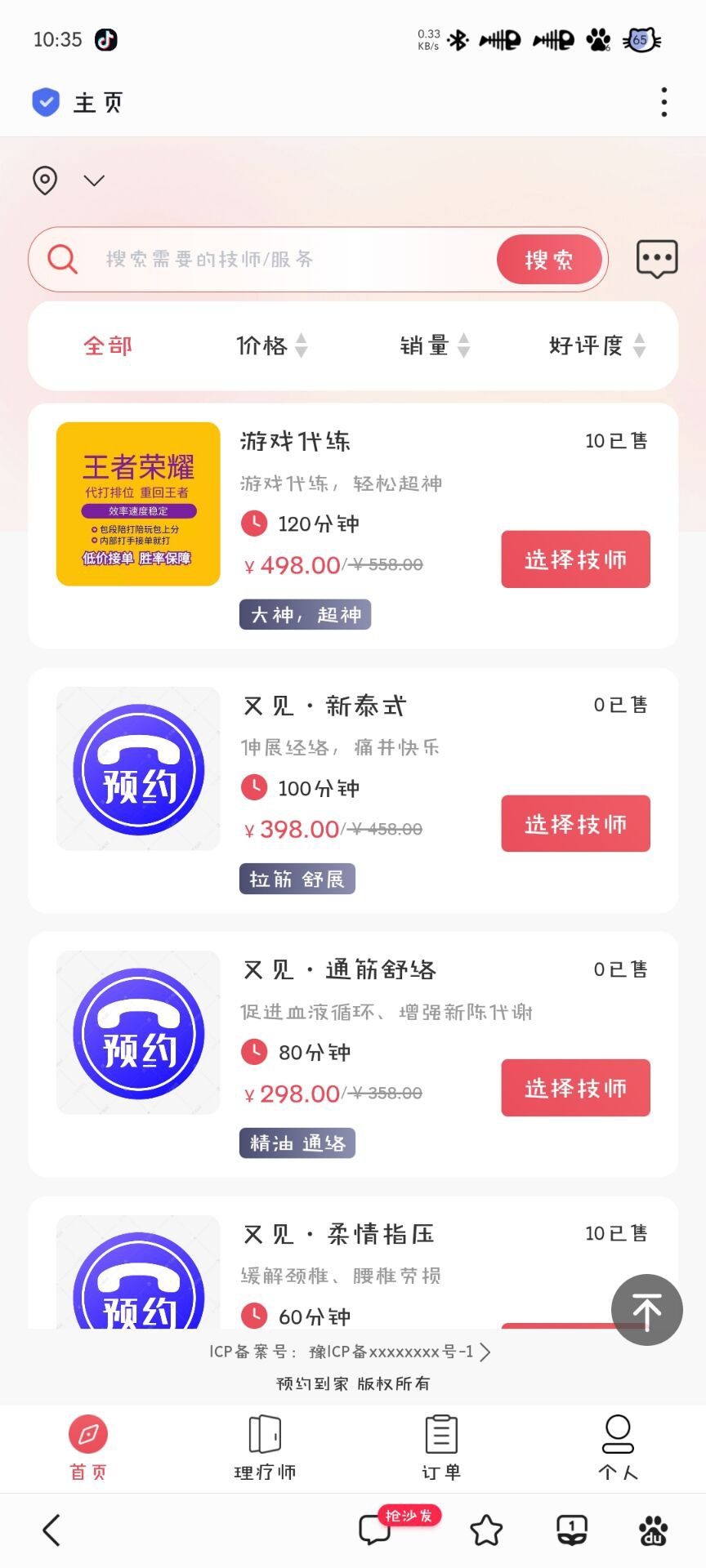Open the 王者荣耀 service image
This screenshot has width=706, height=1568.
[x=138, y=504]
